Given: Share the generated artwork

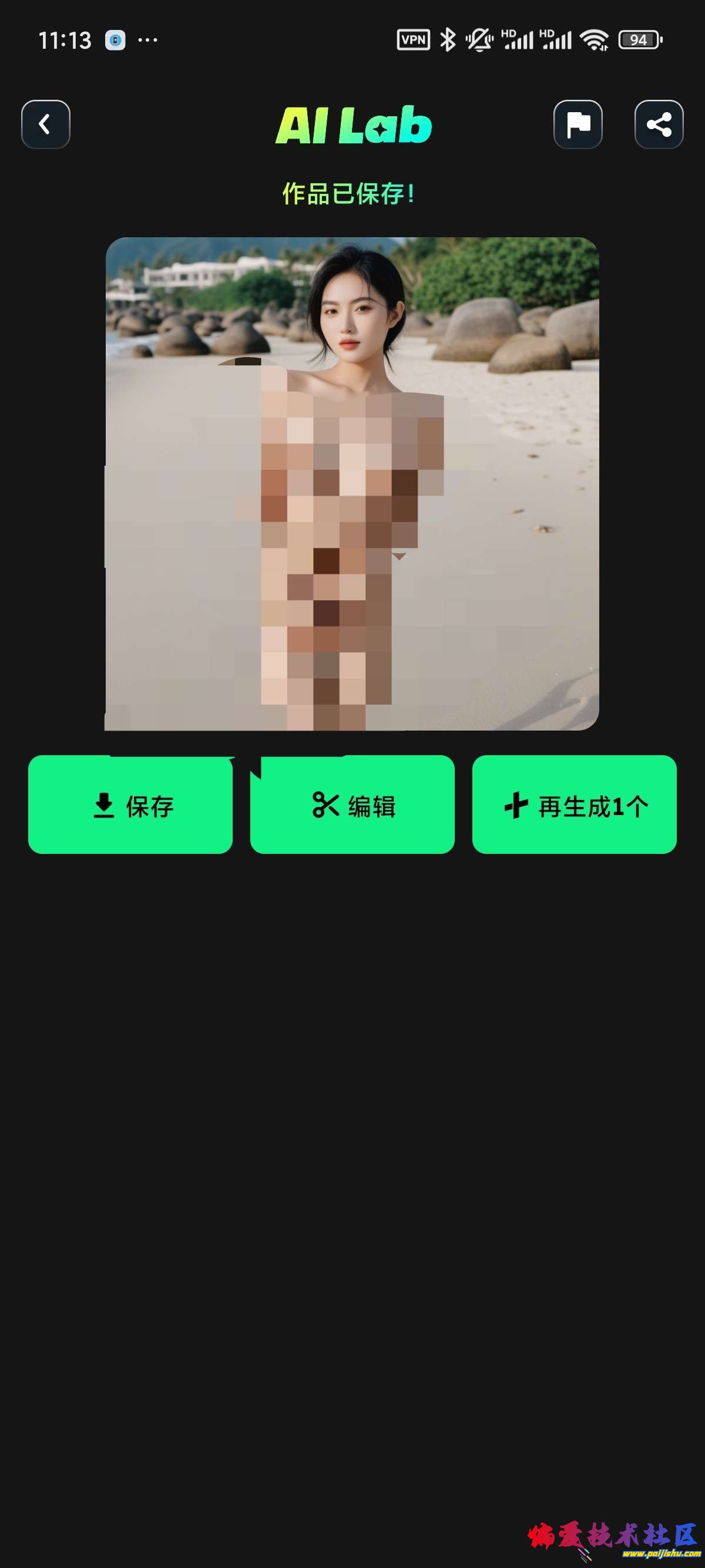Looking at the screenshot, I should 658,124.
